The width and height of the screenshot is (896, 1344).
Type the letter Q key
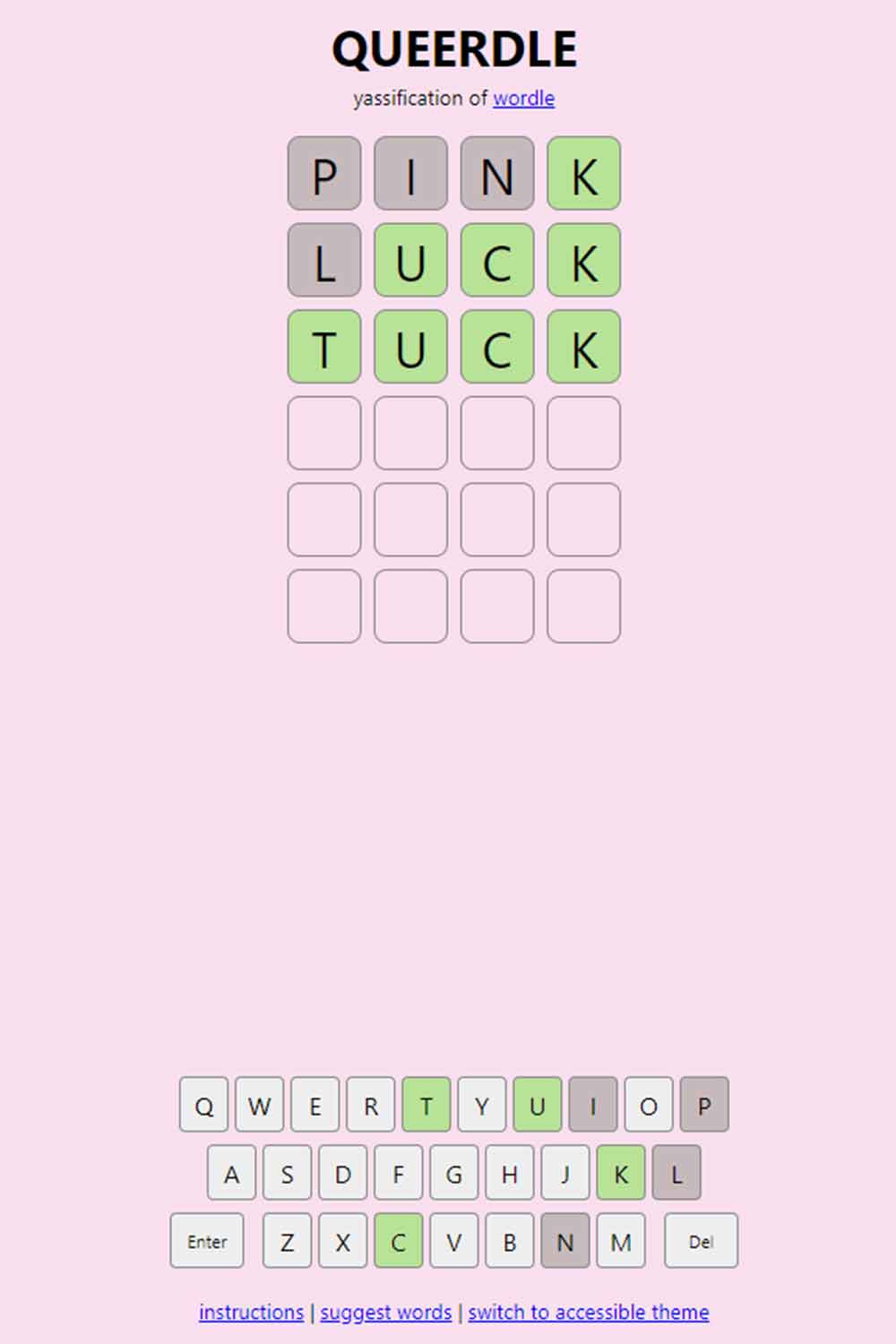click(204, 1105)
